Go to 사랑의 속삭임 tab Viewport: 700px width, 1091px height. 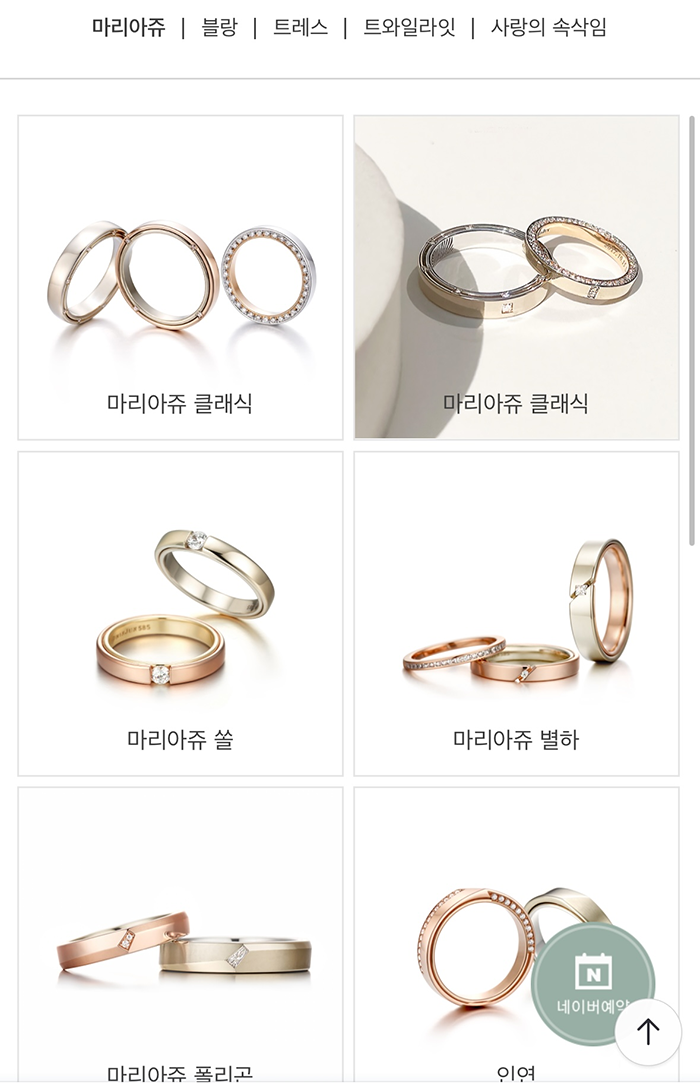tap(548, 28)
